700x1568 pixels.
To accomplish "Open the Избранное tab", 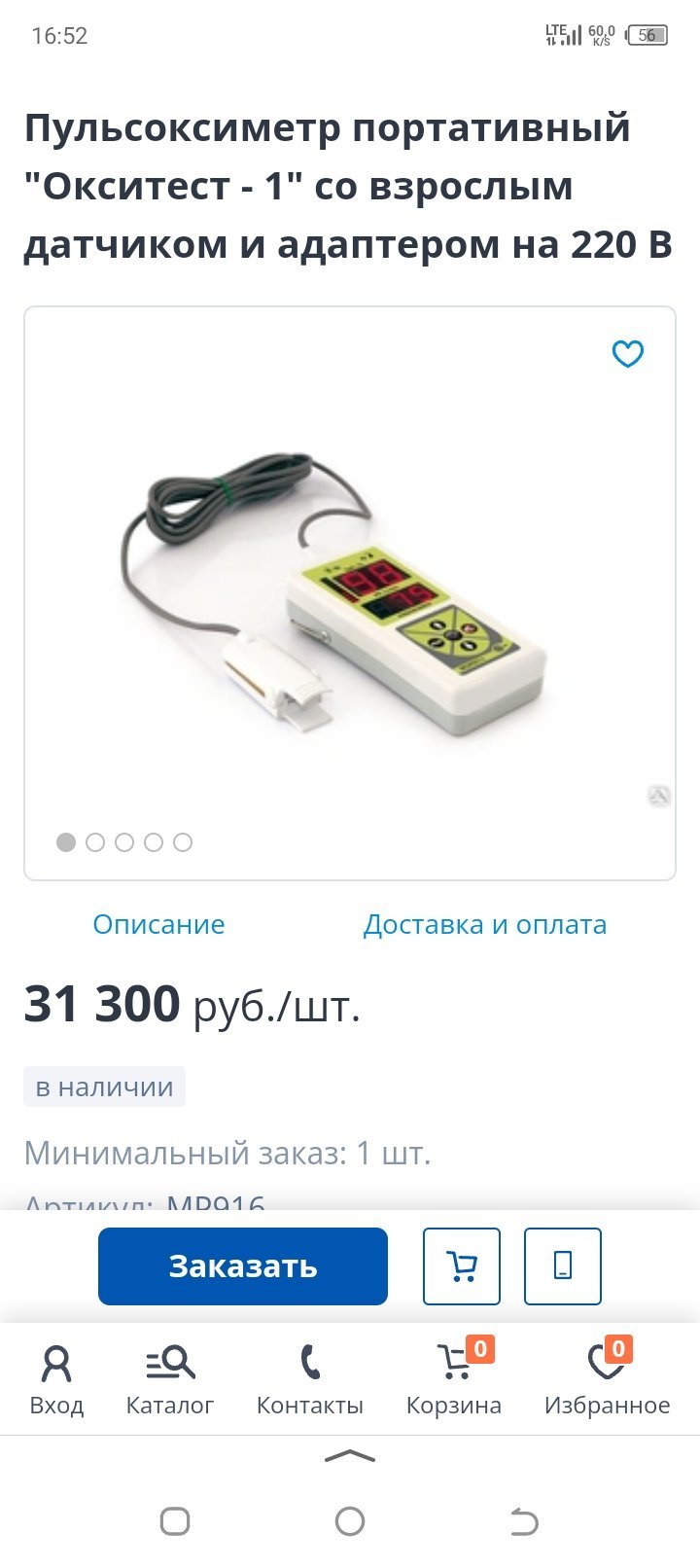I will [x=608, y=1379].
